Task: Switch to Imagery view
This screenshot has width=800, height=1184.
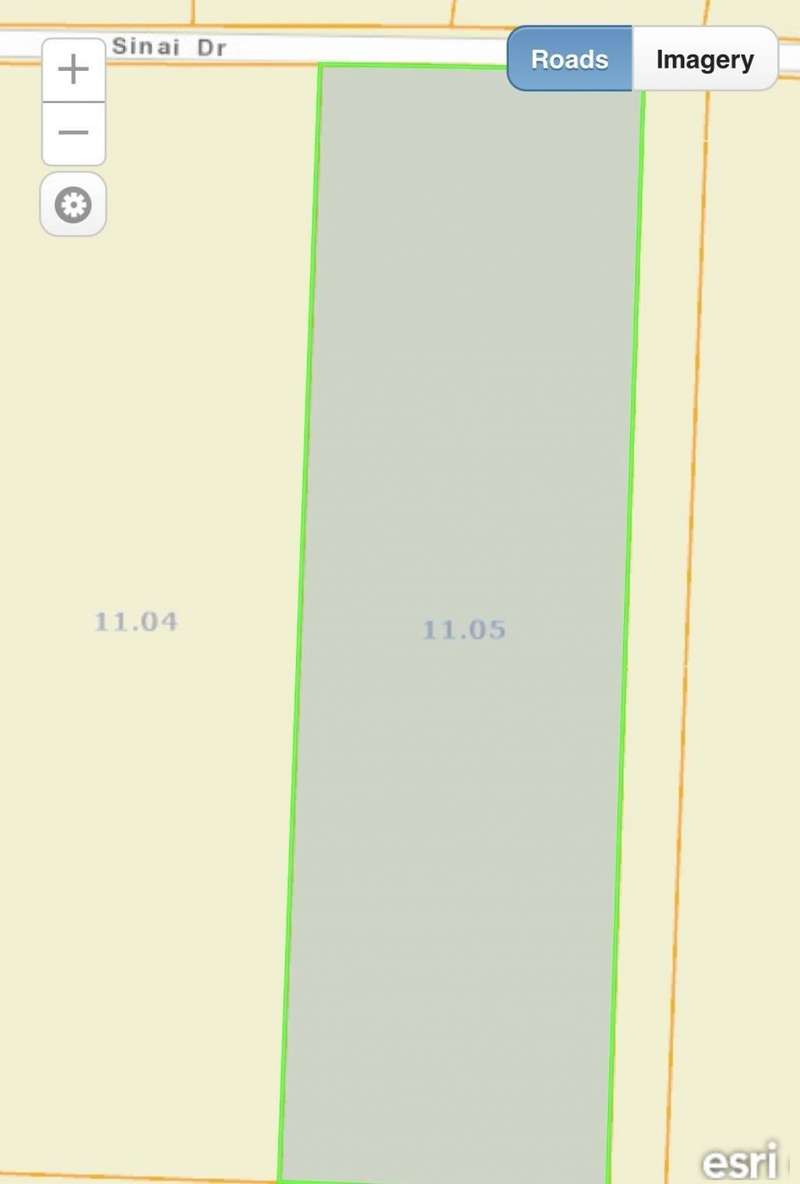Action: click(704, 60)
